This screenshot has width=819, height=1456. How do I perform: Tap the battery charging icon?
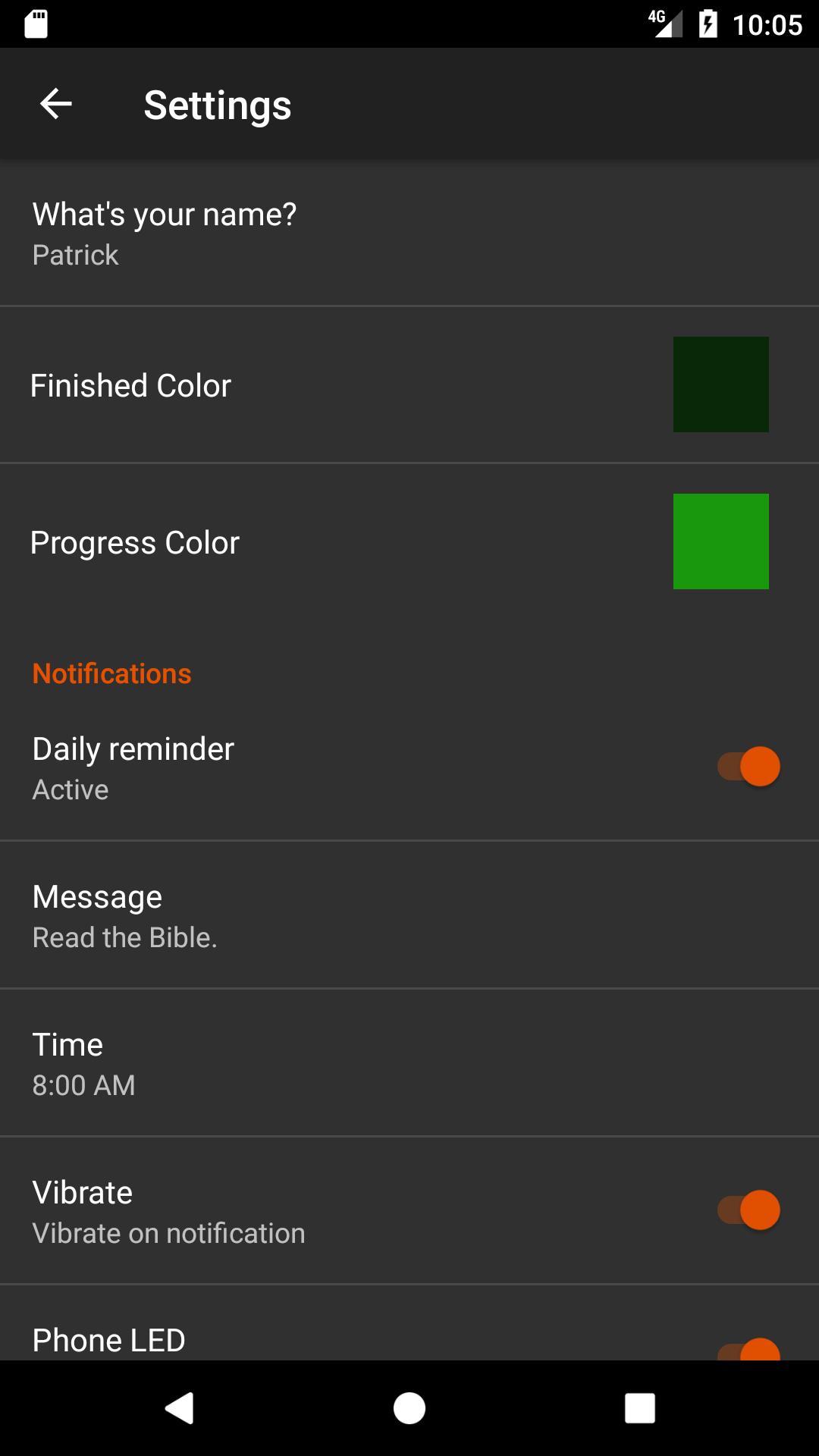pos(707,24)
